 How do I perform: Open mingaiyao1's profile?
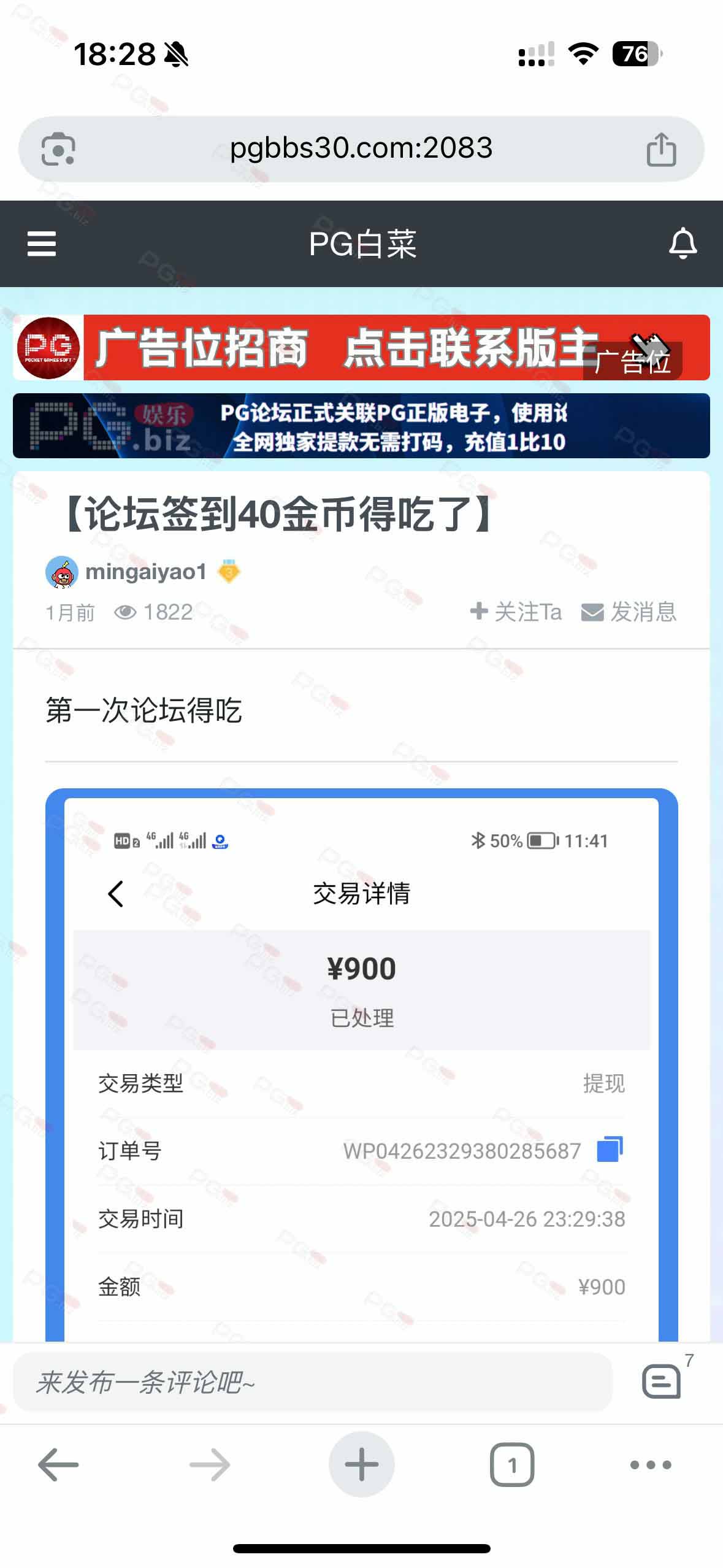[145, 572]
